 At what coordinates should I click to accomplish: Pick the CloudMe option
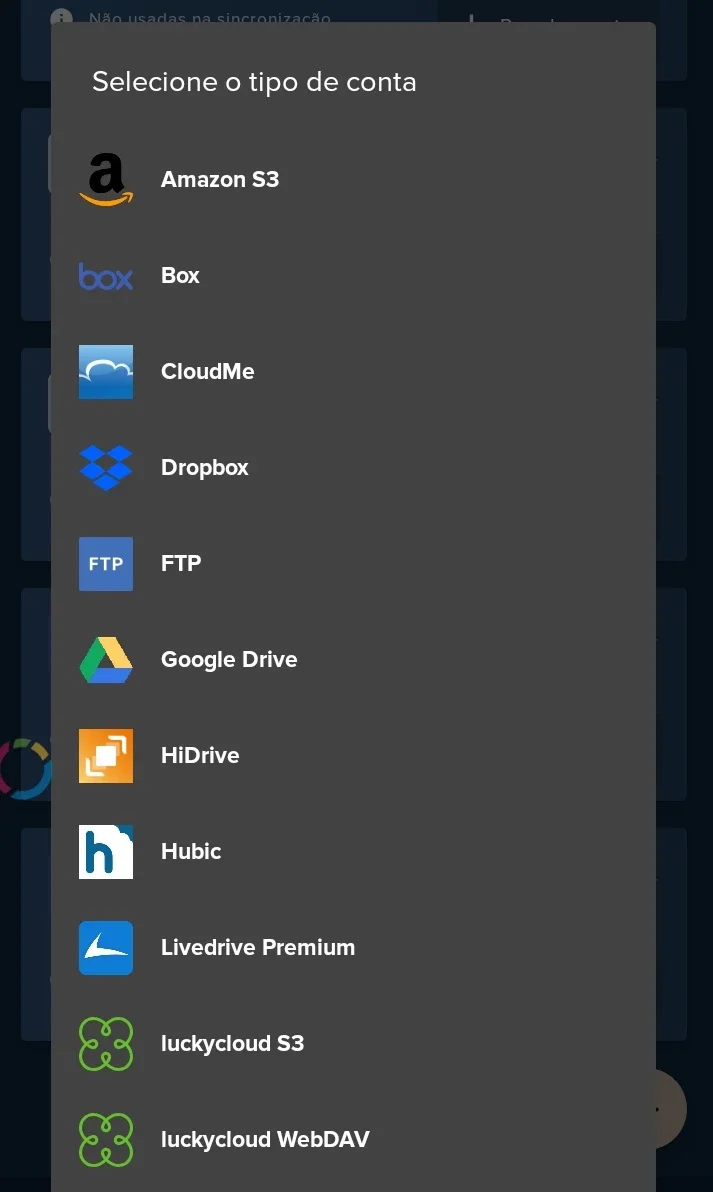(353, 372)
